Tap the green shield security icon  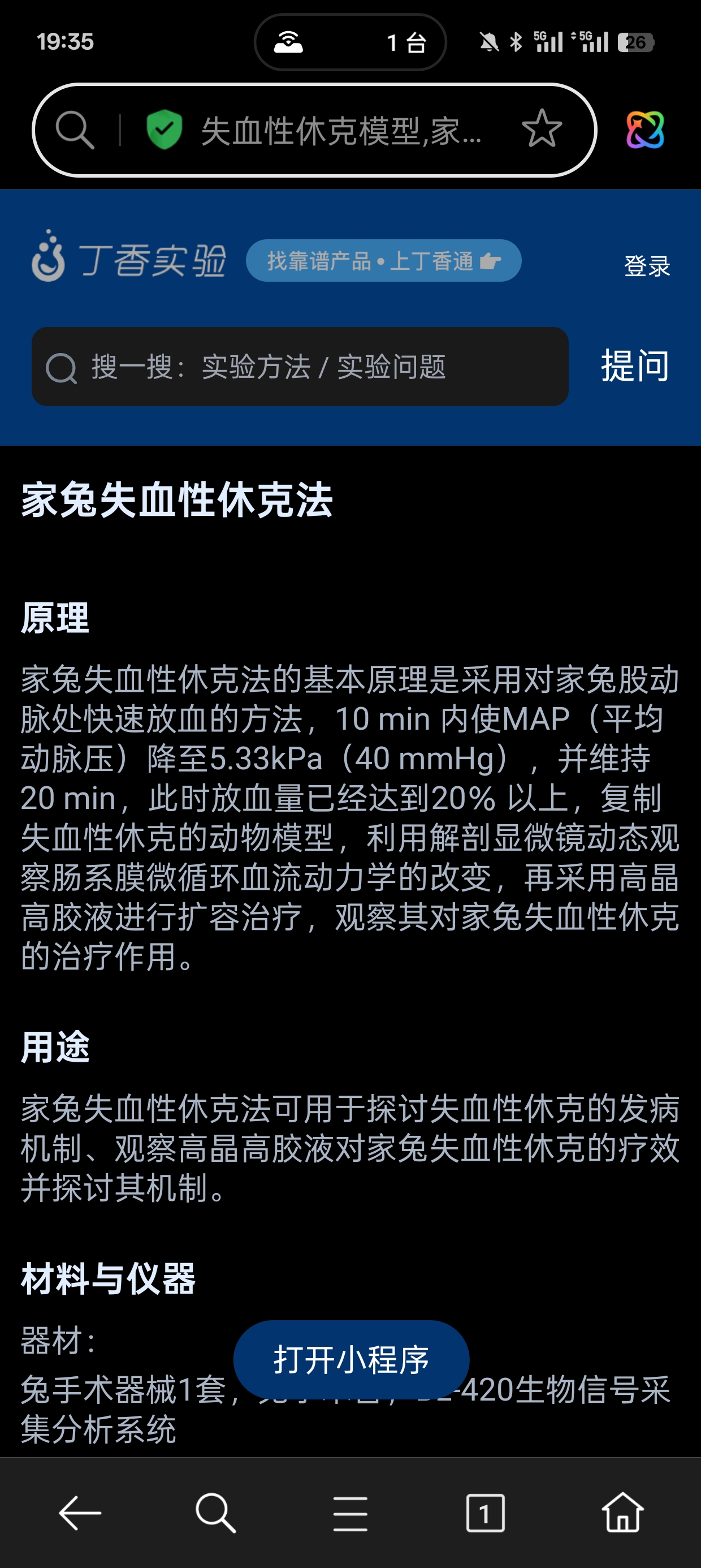pos(166,129)
